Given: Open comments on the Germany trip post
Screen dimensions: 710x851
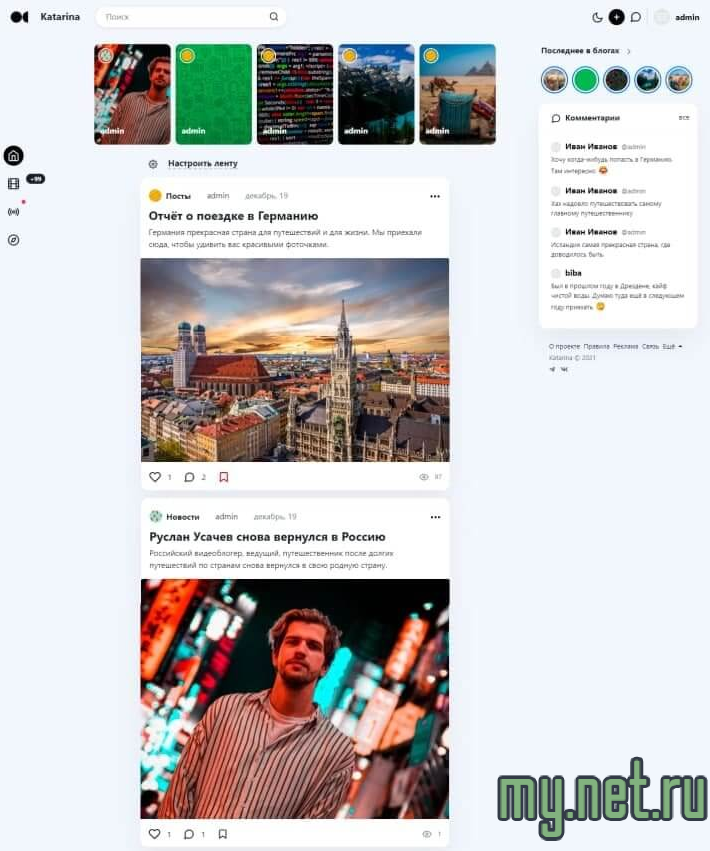Looking at the screenshot, I should 189,477.
